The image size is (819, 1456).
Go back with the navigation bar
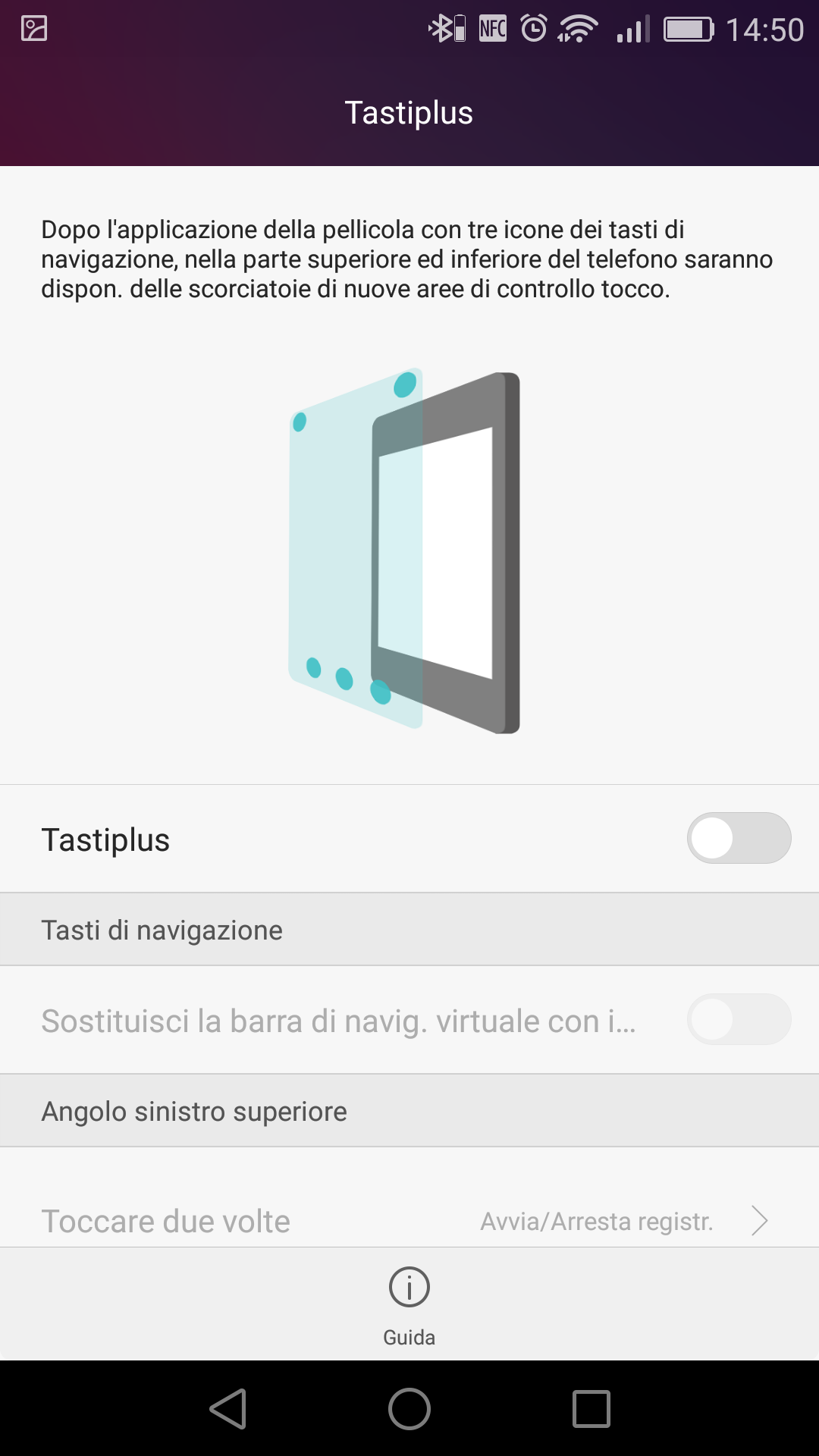pyautogui.click(x=228, y=1409)
